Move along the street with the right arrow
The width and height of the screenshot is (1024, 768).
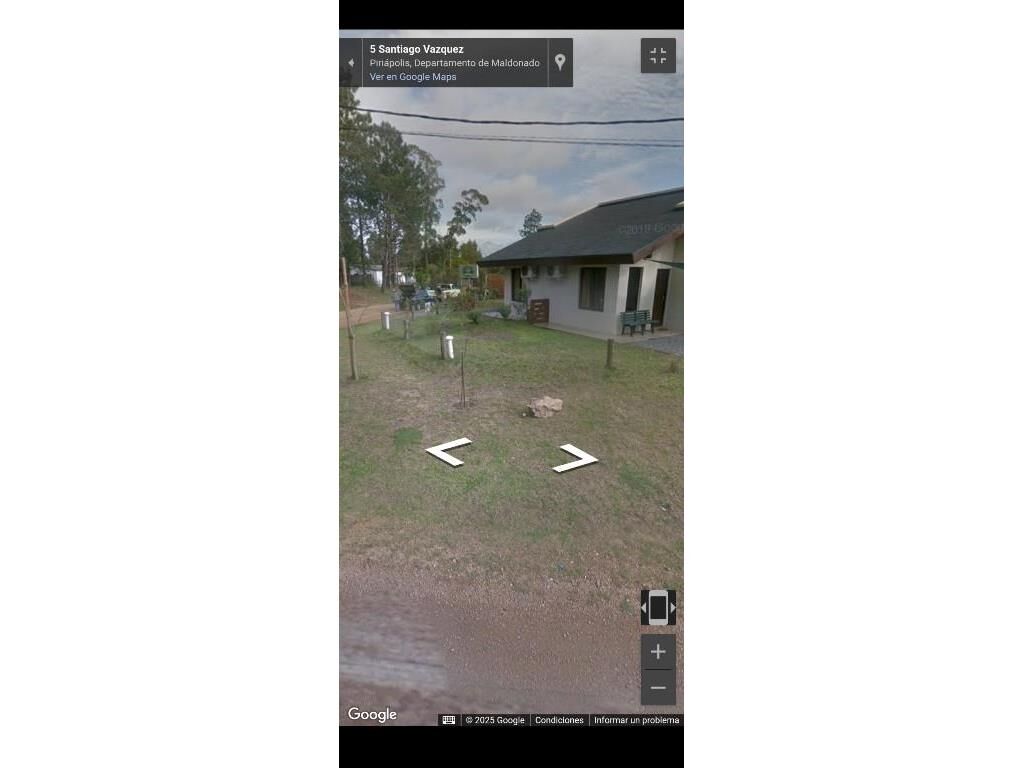pyautogui.click(x=575, y=458)
